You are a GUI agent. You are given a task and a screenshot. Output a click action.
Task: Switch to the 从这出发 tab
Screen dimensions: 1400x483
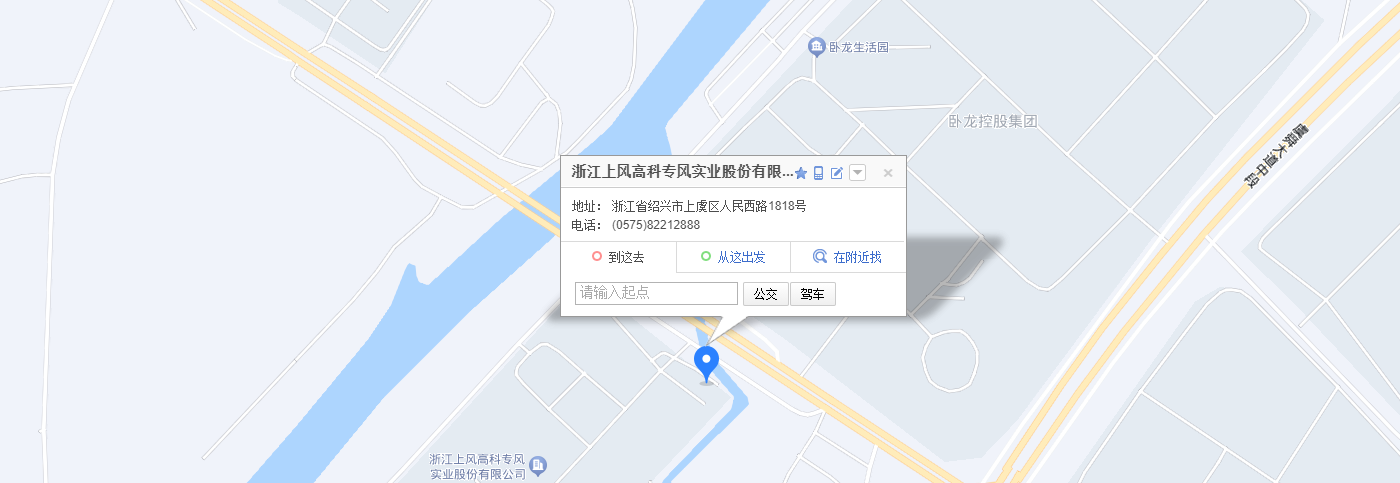(733, 257)
